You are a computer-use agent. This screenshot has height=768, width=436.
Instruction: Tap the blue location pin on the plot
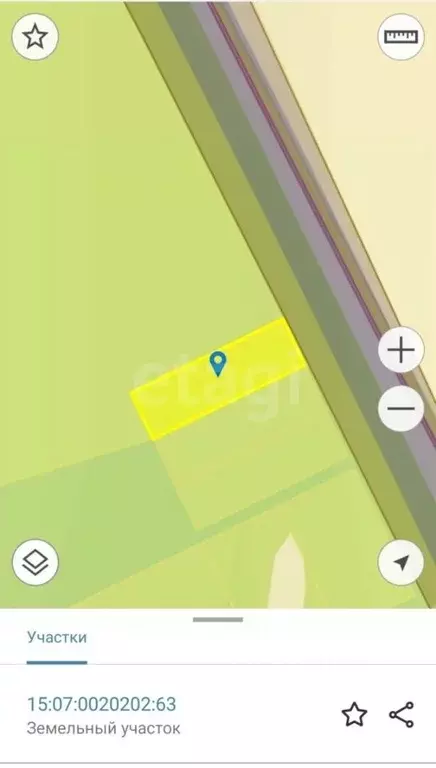(218, 364)
